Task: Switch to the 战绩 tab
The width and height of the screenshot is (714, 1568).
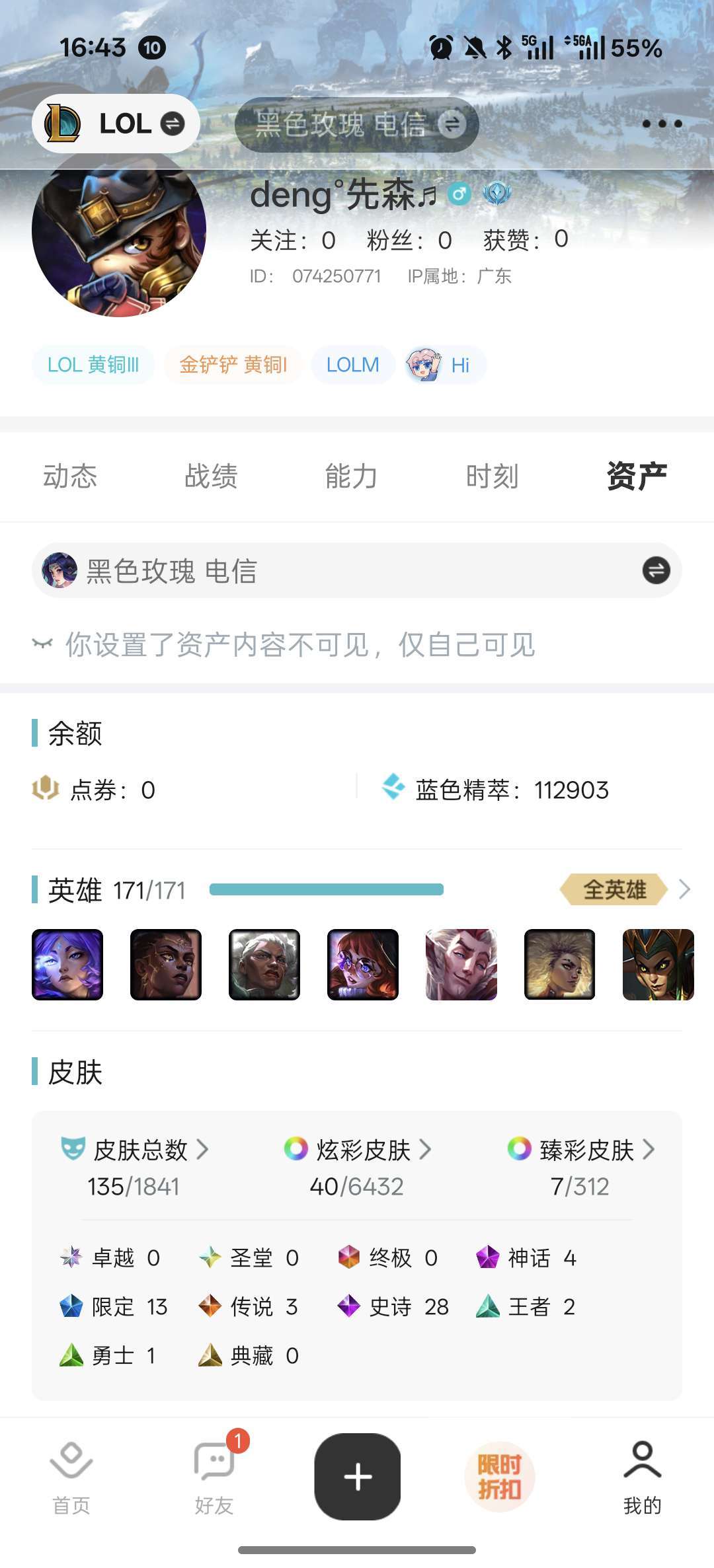Action: 211,476
